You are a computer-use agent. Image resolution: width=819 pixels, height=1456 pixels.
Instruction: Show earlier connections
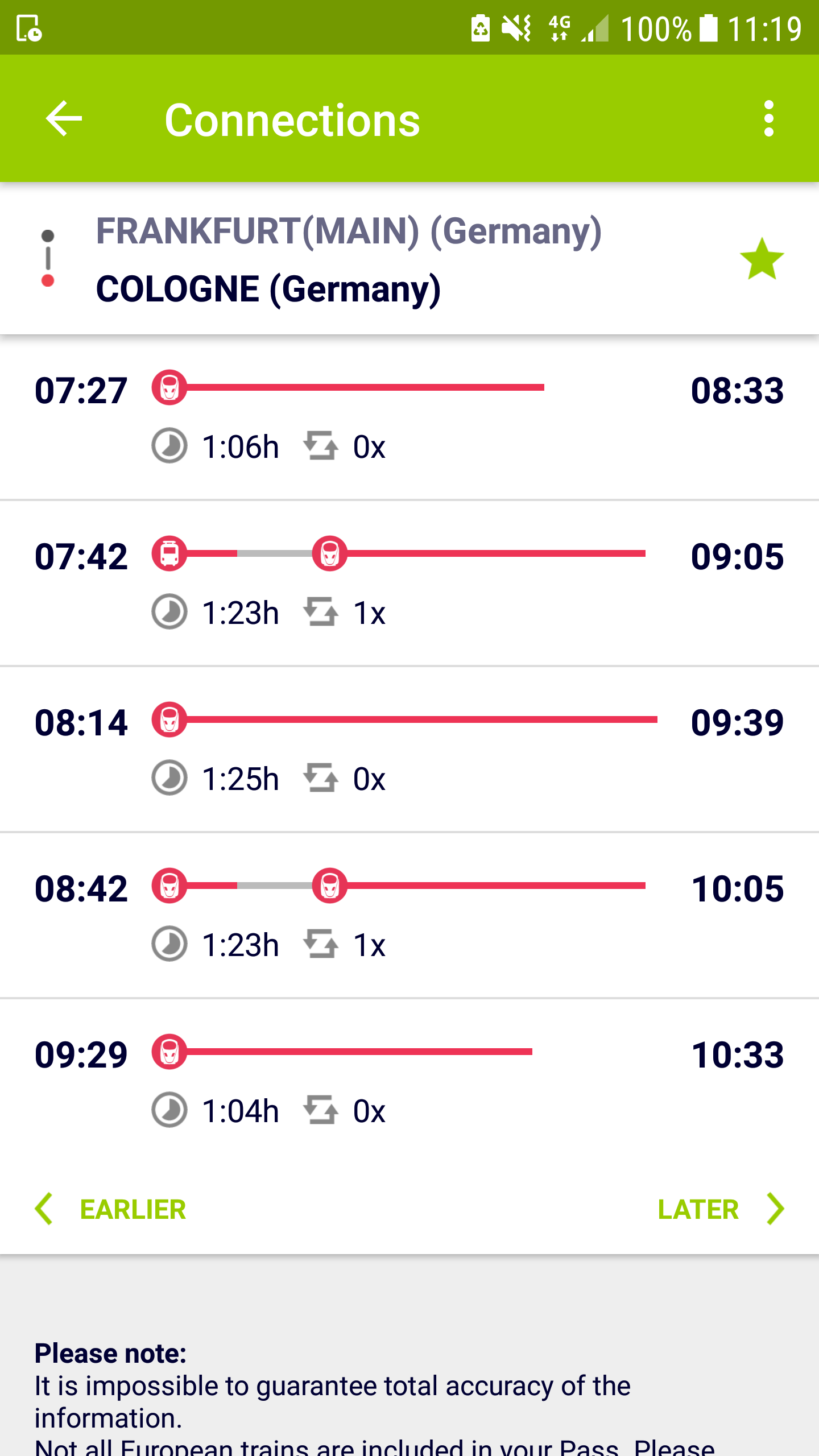tap(111, 1209)
